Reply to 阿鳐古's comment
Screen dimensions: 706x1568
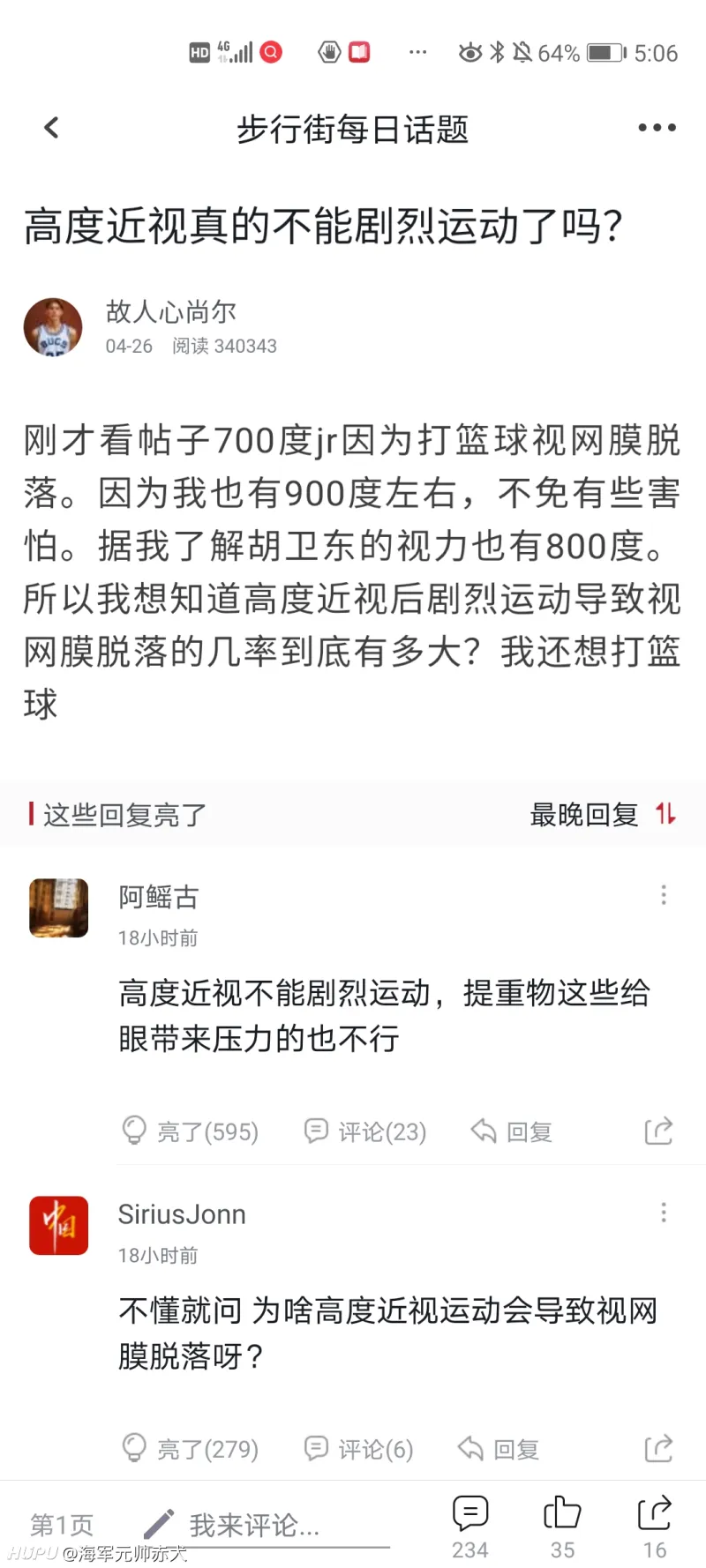512,1131
